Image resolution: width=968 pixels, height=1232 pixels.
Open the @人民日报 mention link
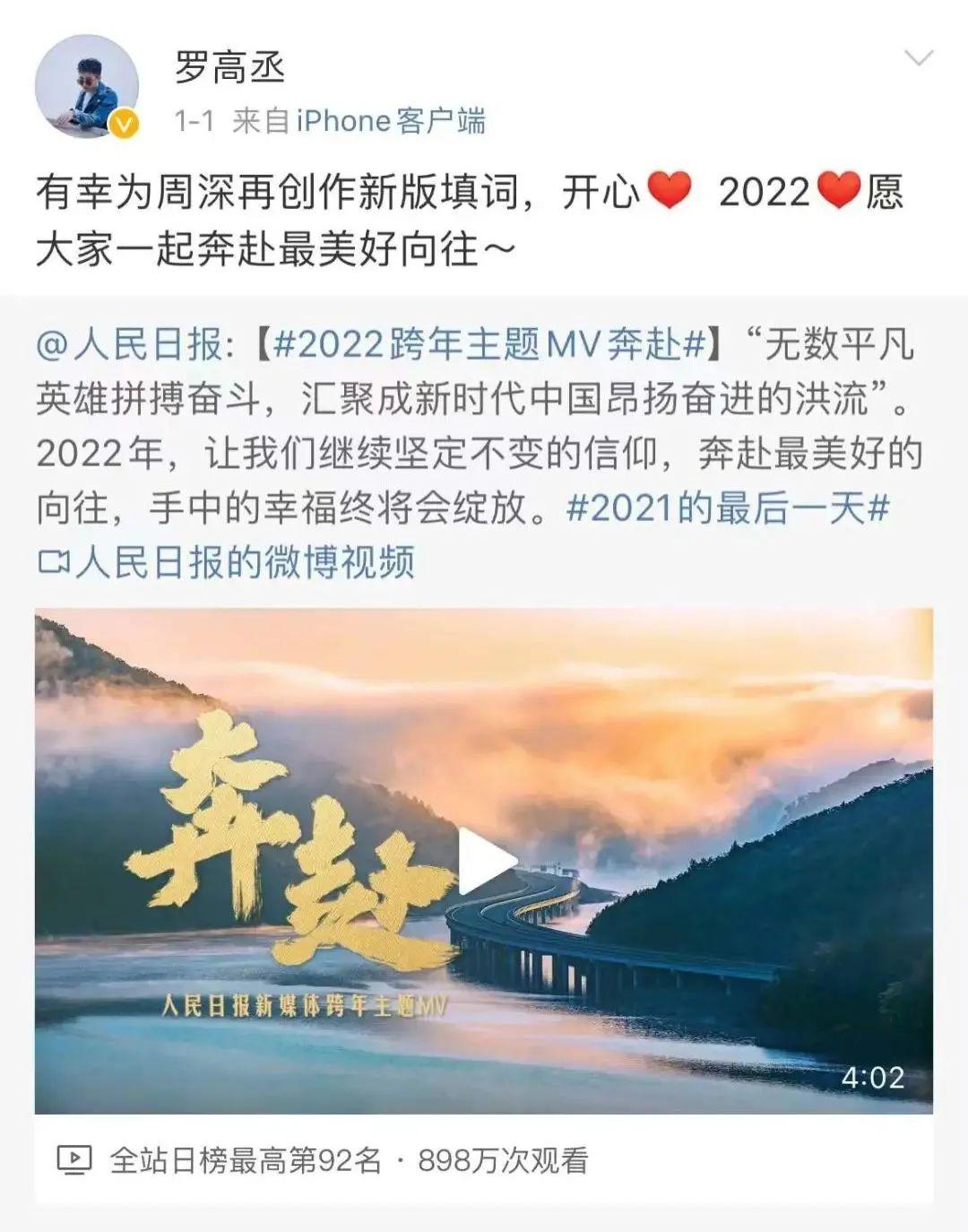(x=131, y=344)
